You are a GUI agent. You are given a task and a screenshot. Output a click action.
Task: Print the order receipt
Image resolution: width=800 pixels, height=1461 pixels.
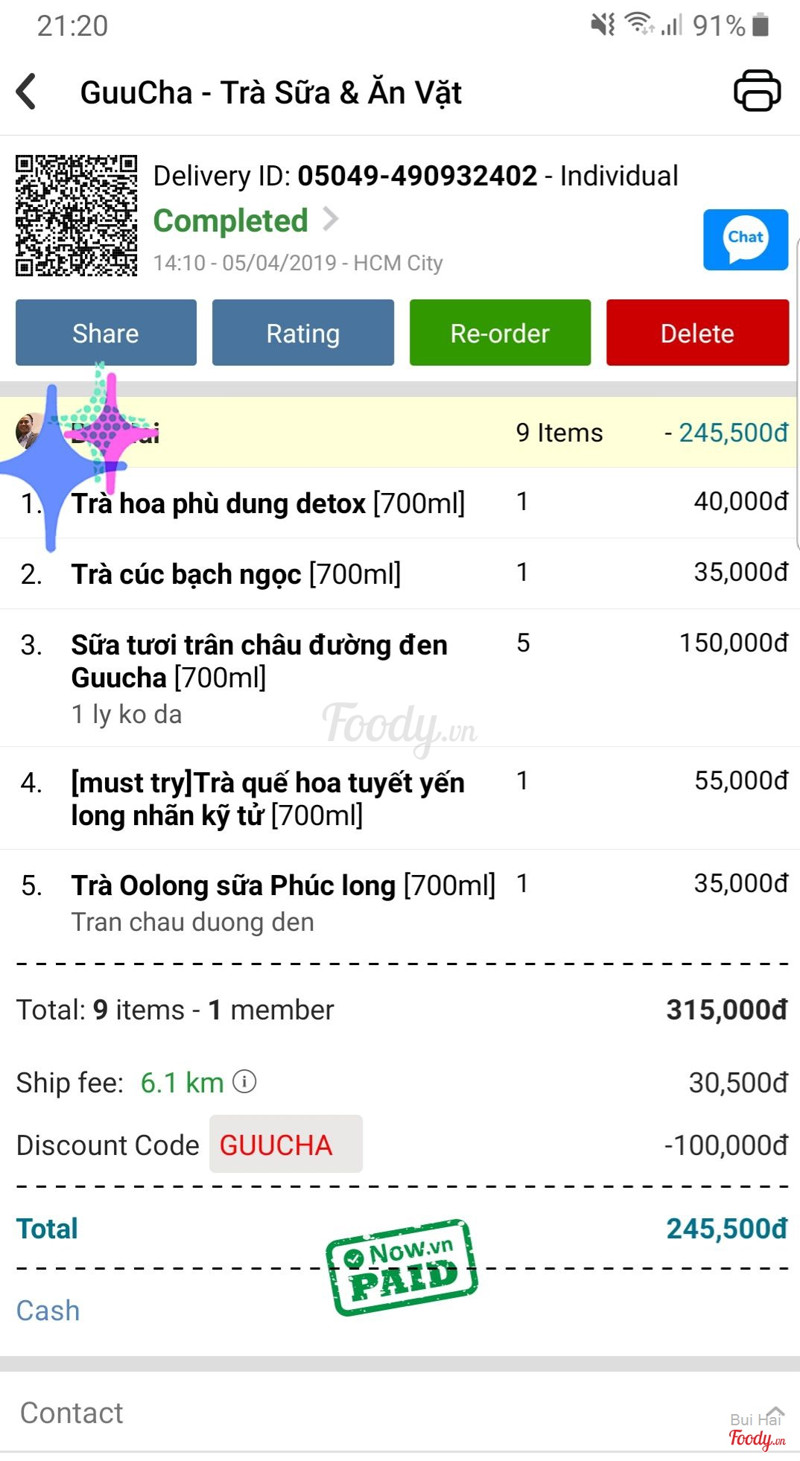(x=757, y=92)
